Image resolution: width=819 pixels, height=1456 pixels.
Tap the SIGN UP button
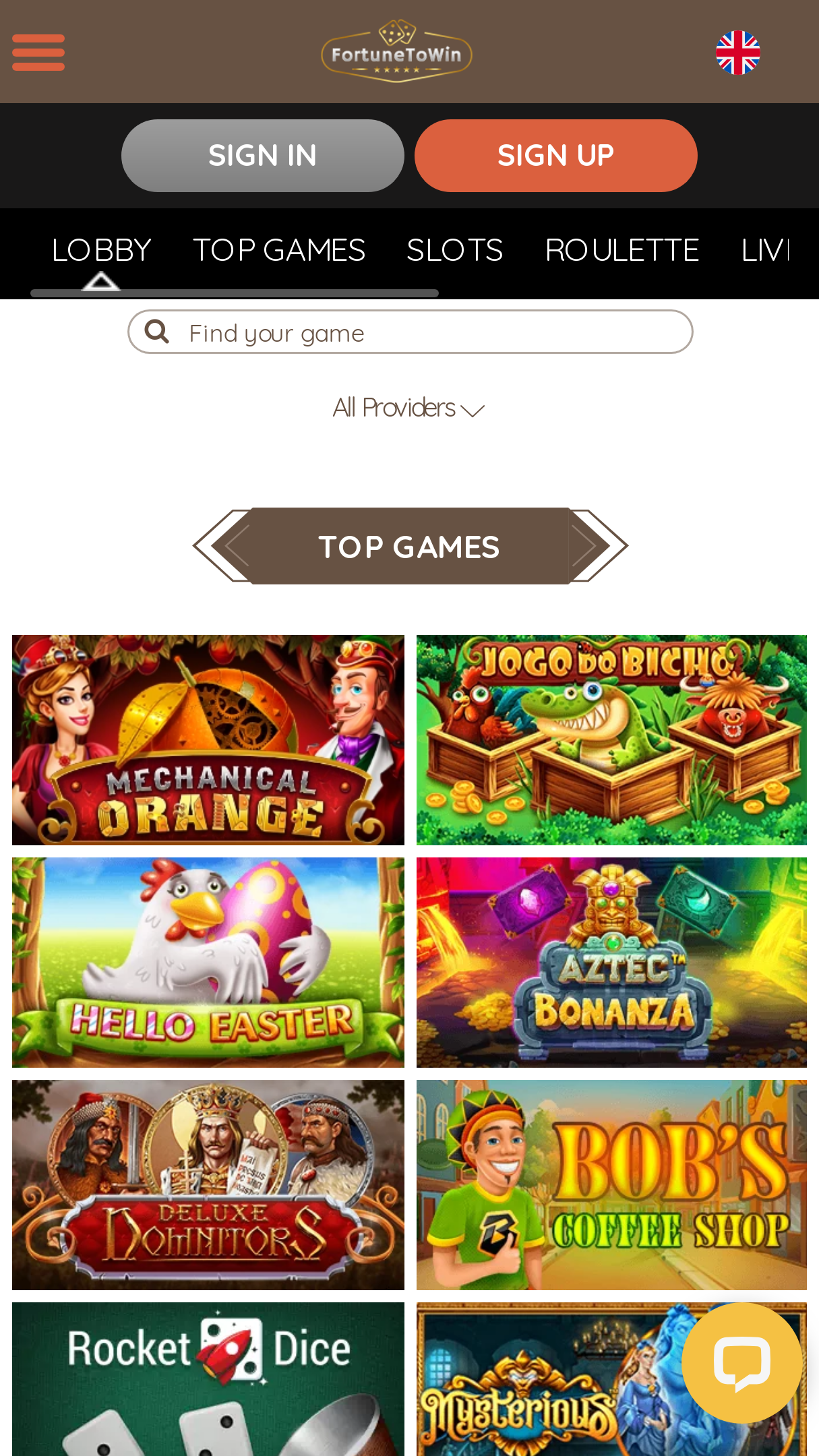[x=556, y=156]
